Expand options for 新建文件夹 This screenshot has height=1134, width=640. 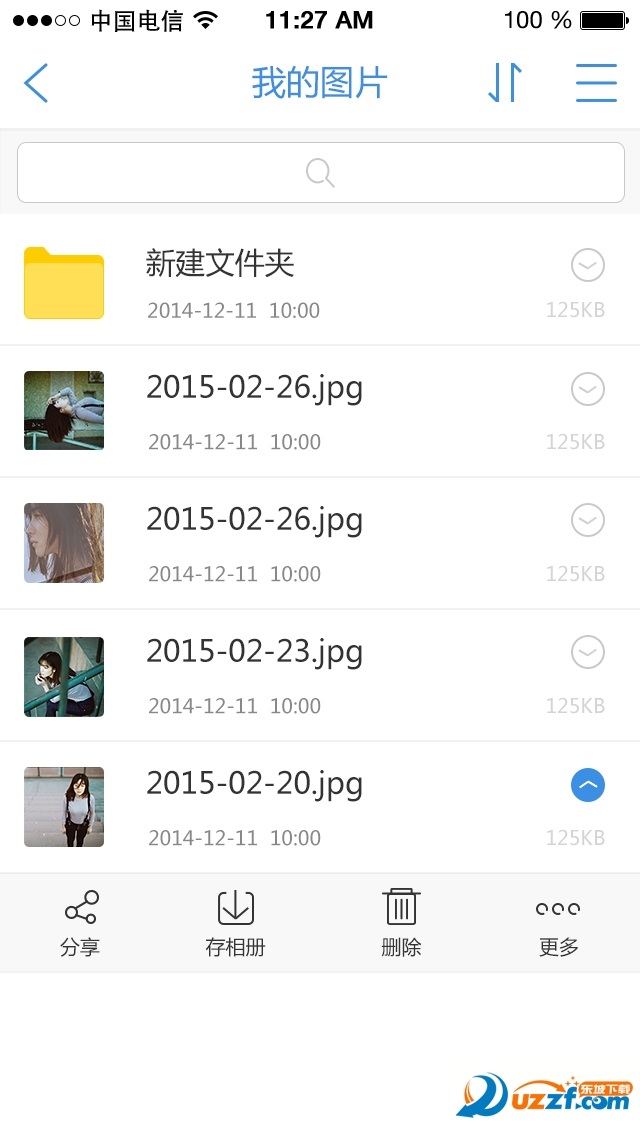(588, 265)
